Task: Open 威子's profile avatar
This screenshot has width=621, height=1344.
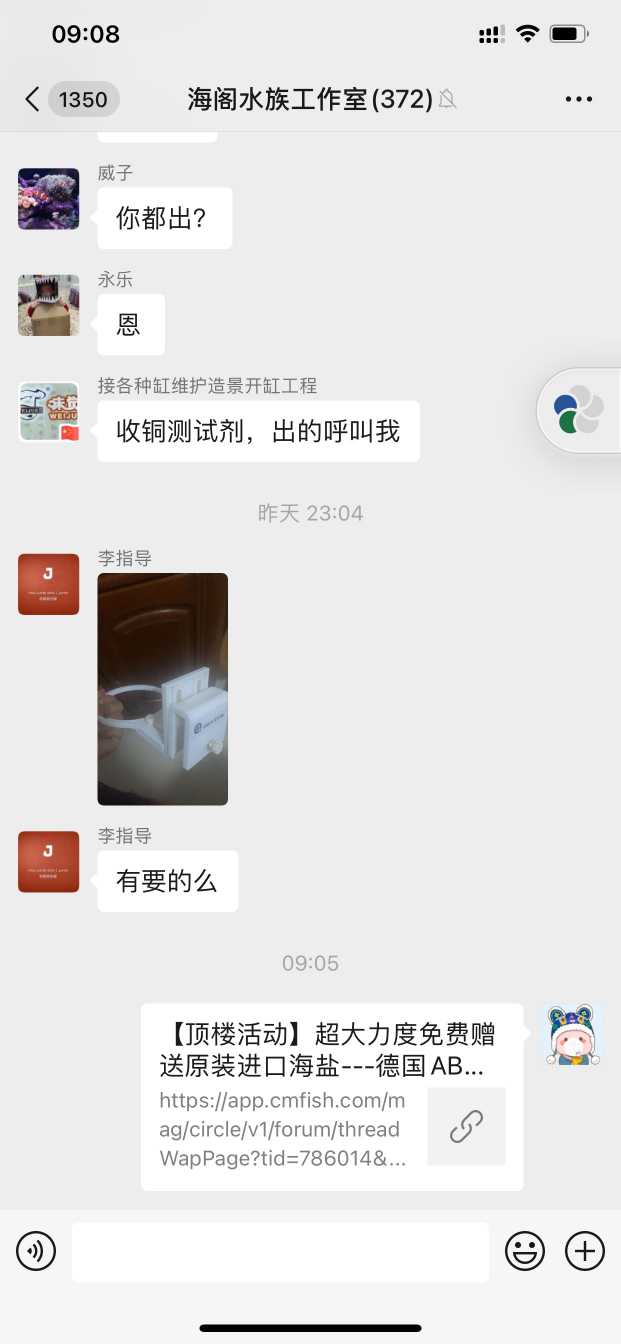Action: (48, 199)
